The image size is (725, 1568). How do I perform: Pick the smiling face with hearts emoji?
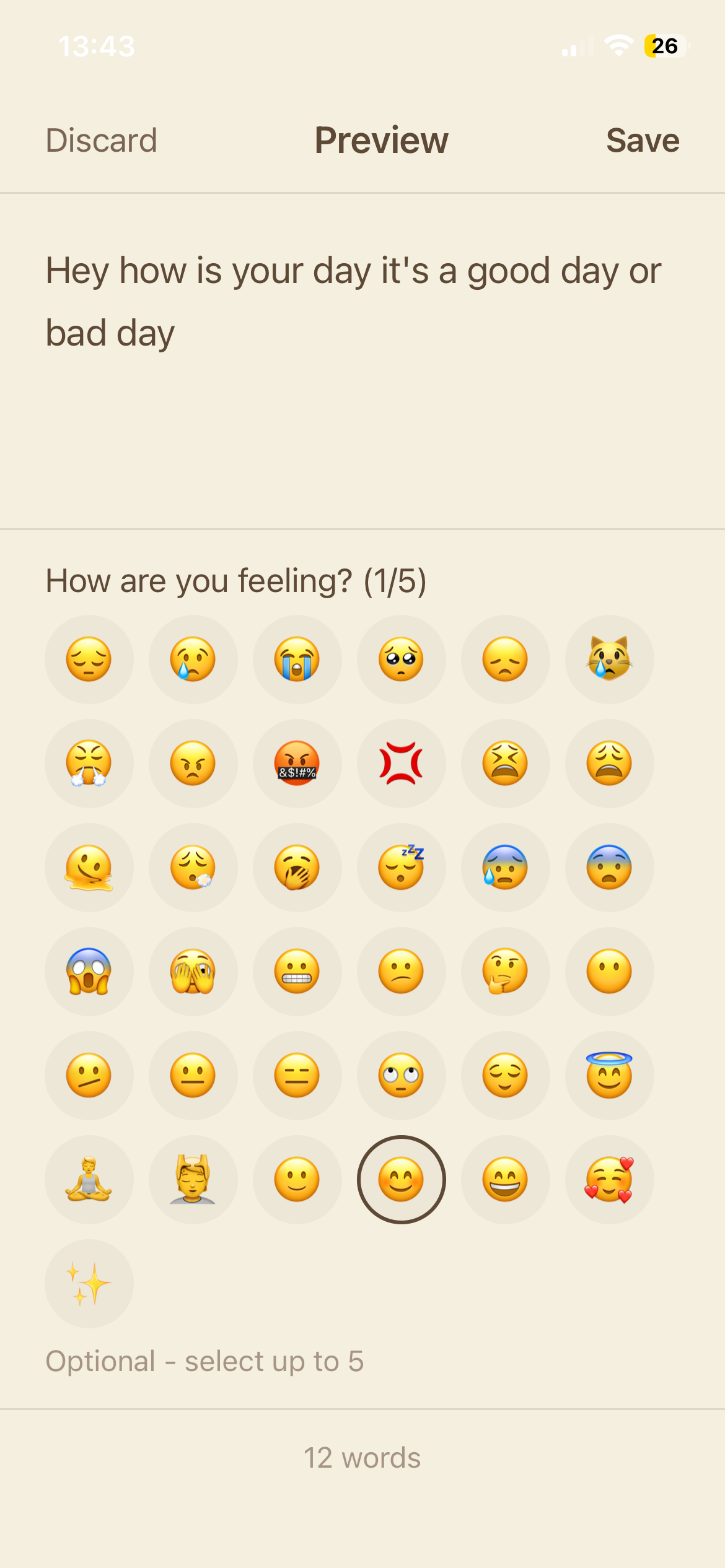click(609, 1179)
